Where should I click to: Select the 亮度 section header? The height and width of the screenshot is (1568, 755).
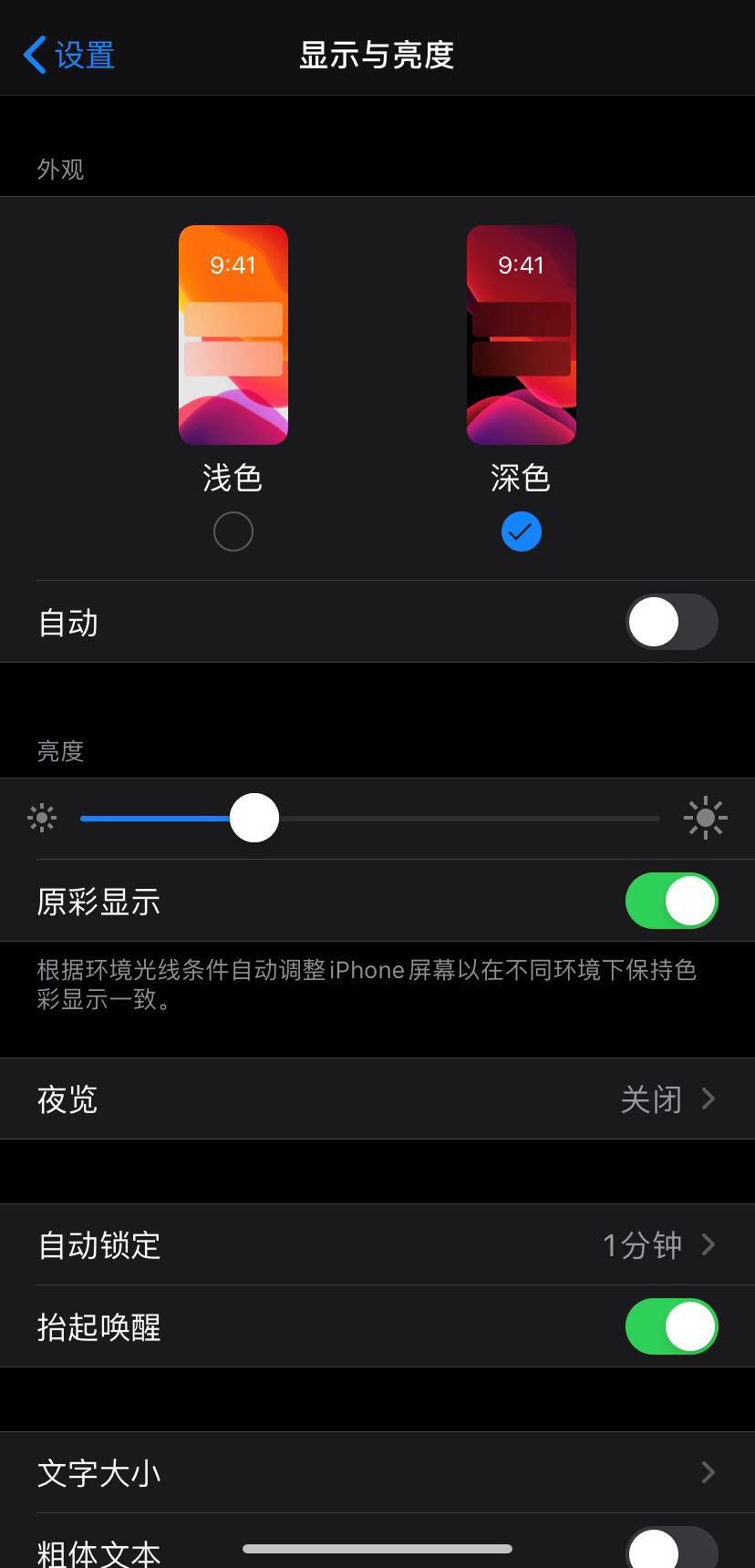click(x=60, y=751)
